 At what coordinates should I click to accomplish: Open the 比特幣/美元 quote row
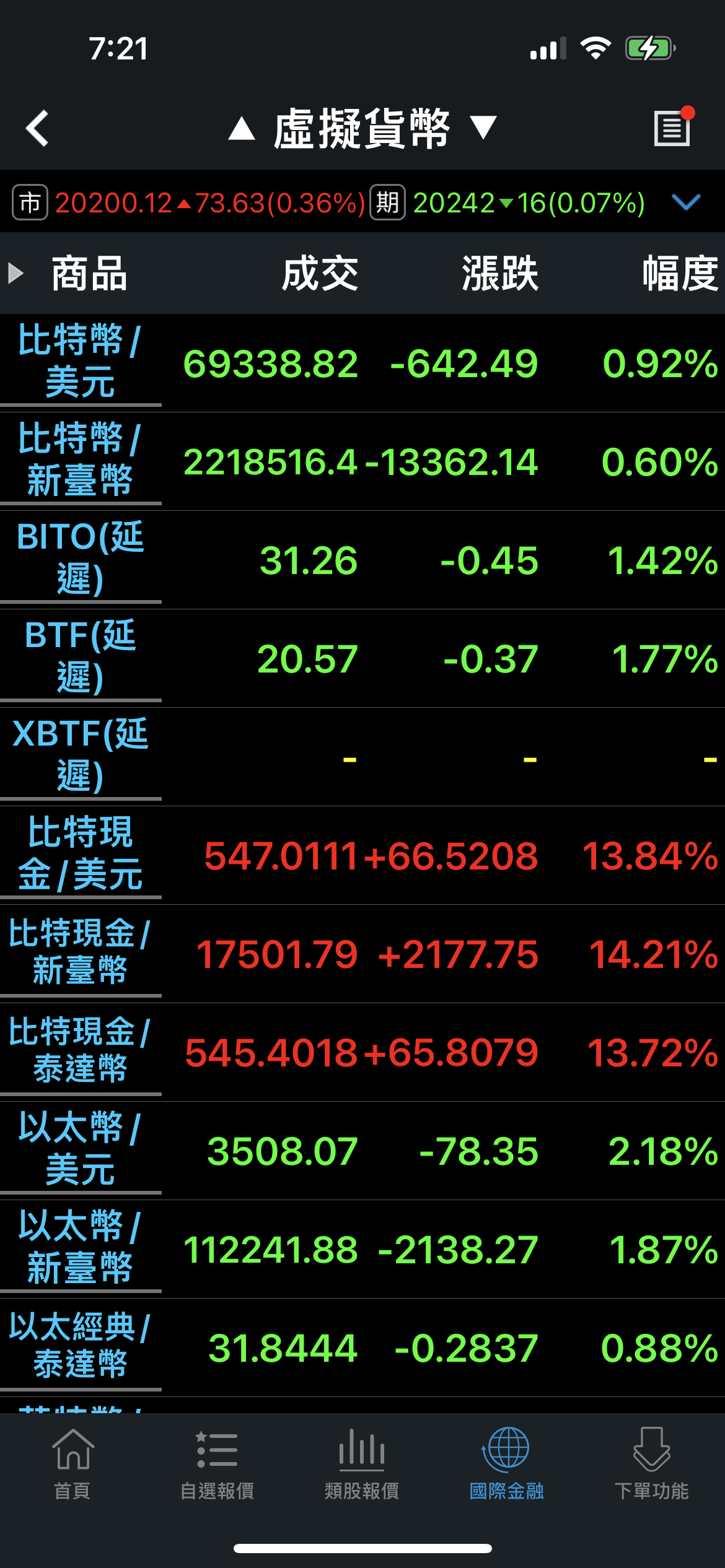[362, 363]
